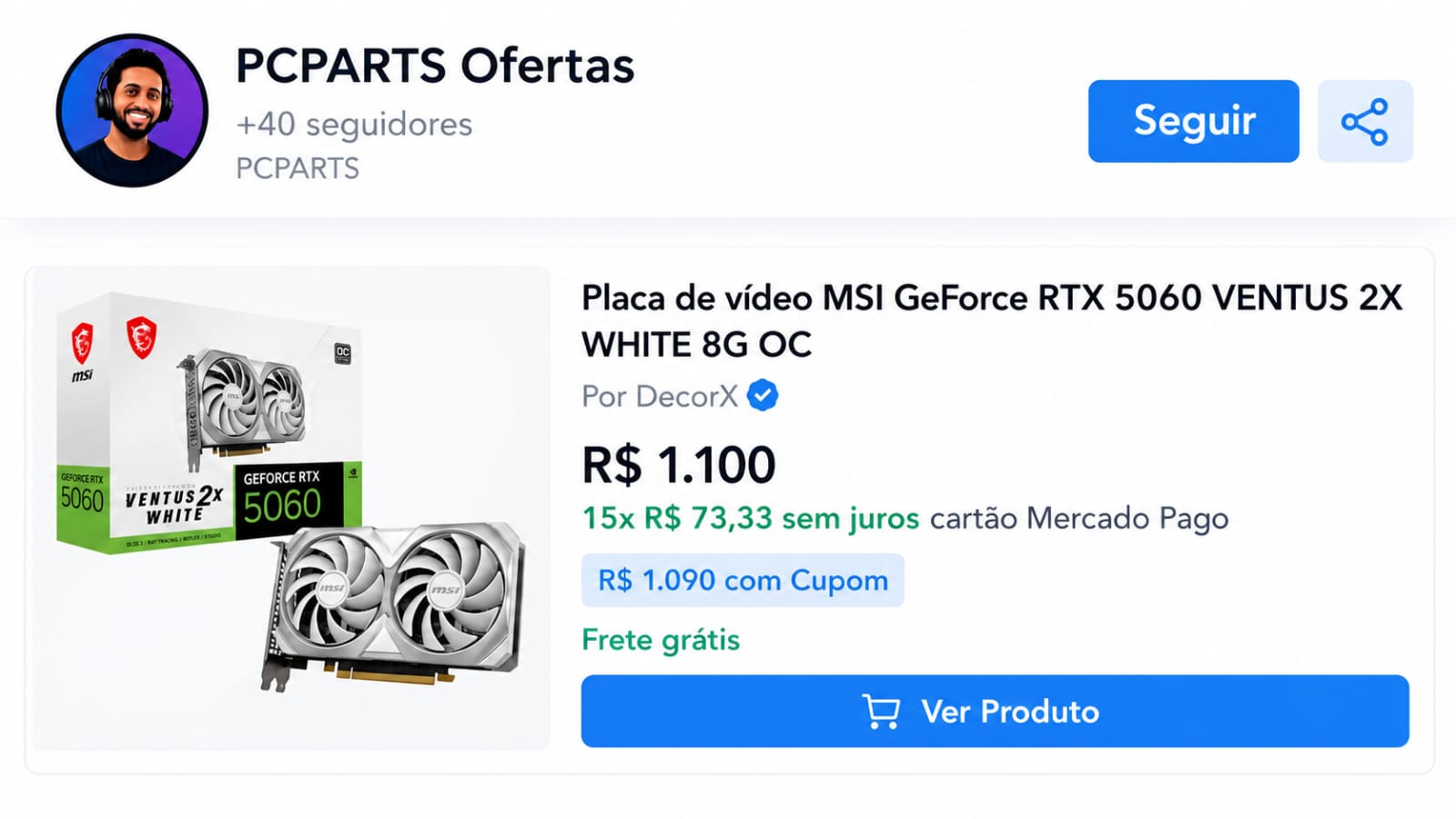Follow the PCPARTS Ofertas profile

point(1193,121)
